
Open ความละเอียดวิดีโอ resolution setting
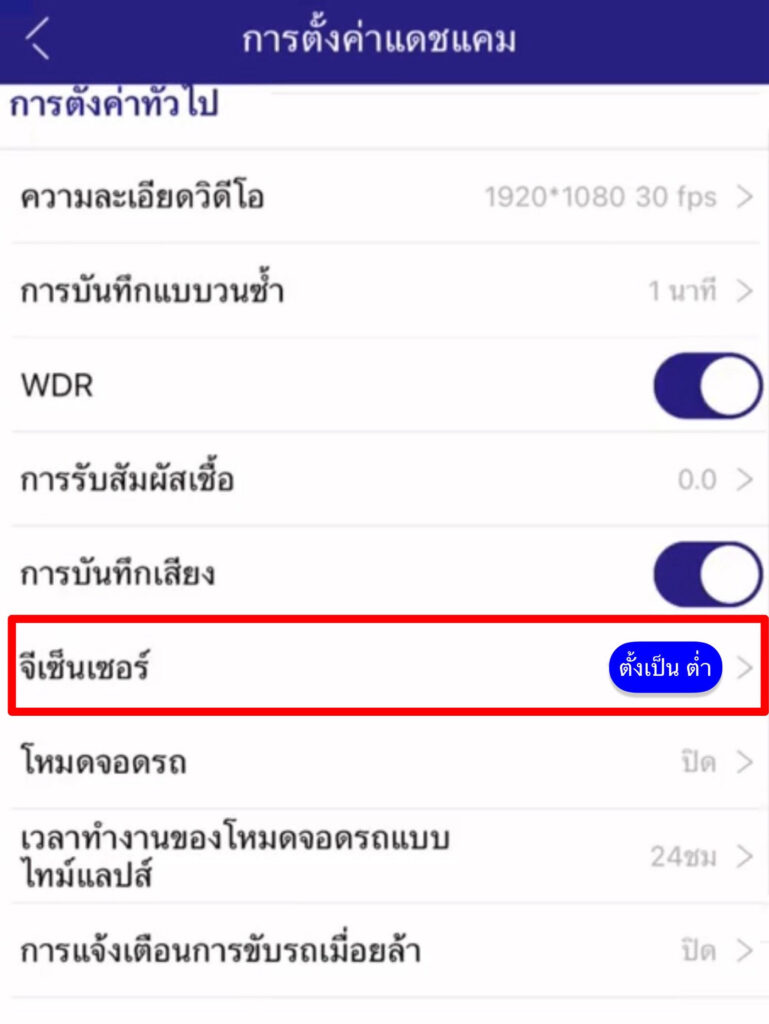[x=384, y=197]
